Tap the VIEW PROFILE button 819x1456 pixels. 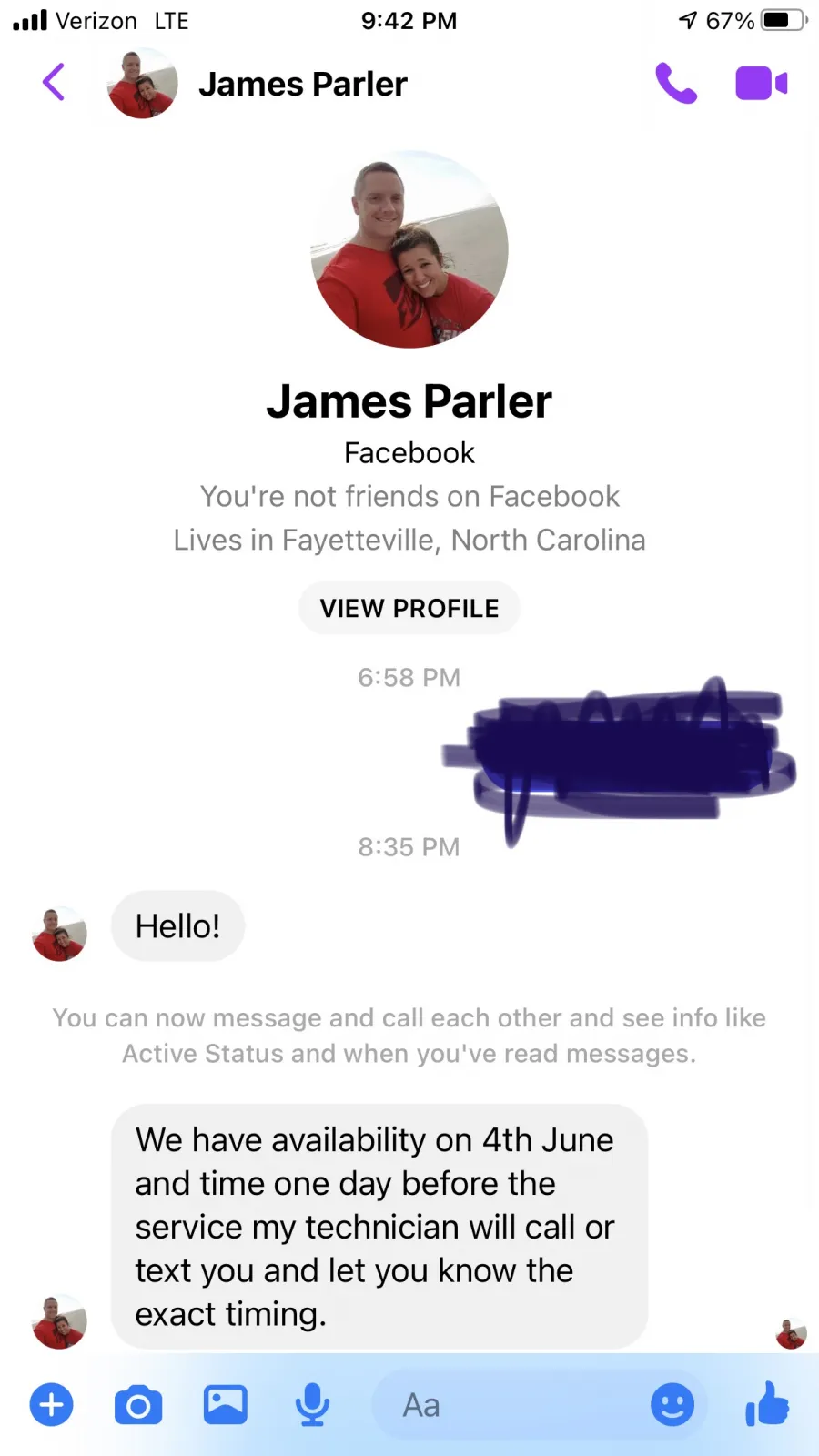409,608
